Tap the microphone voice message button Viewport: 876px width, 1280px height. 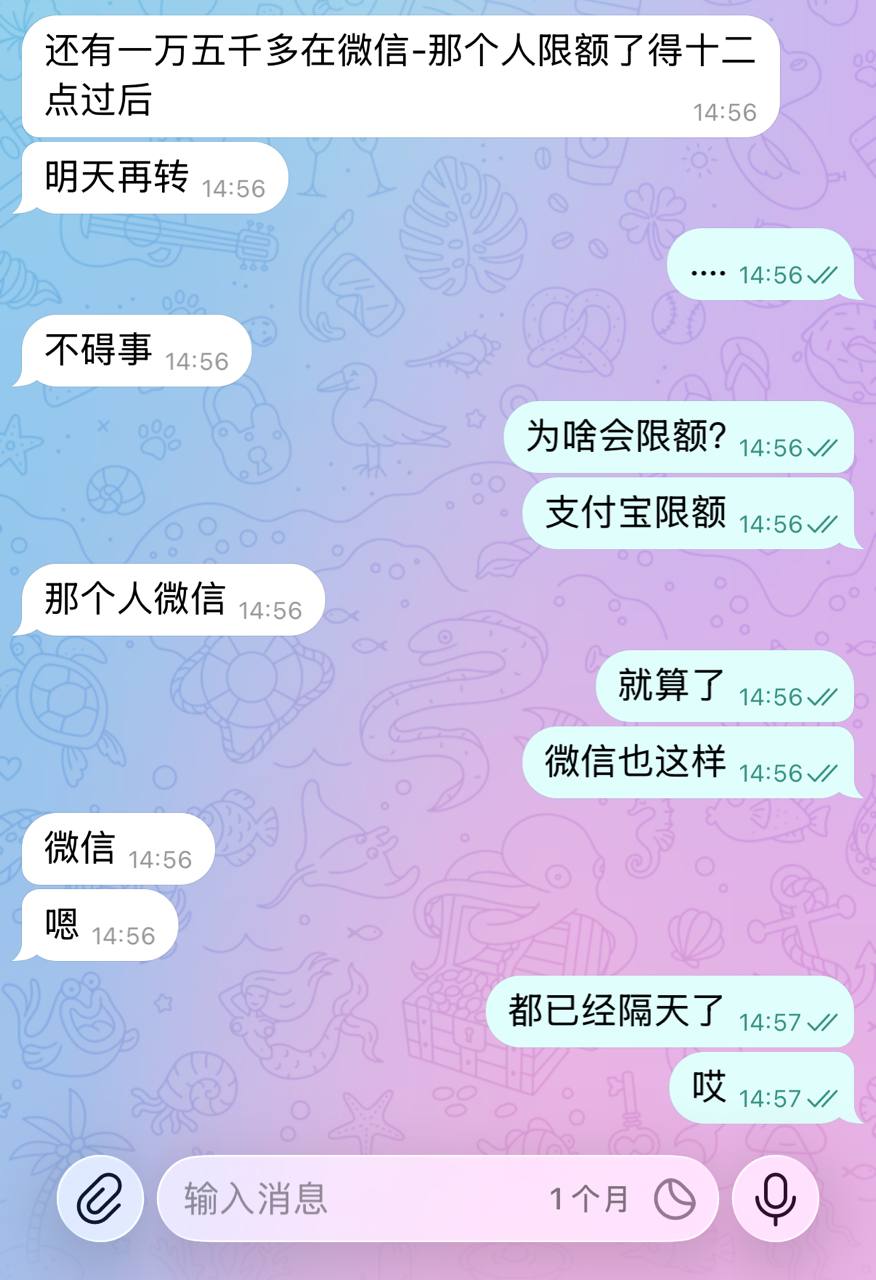click(x=775, y=1198)
